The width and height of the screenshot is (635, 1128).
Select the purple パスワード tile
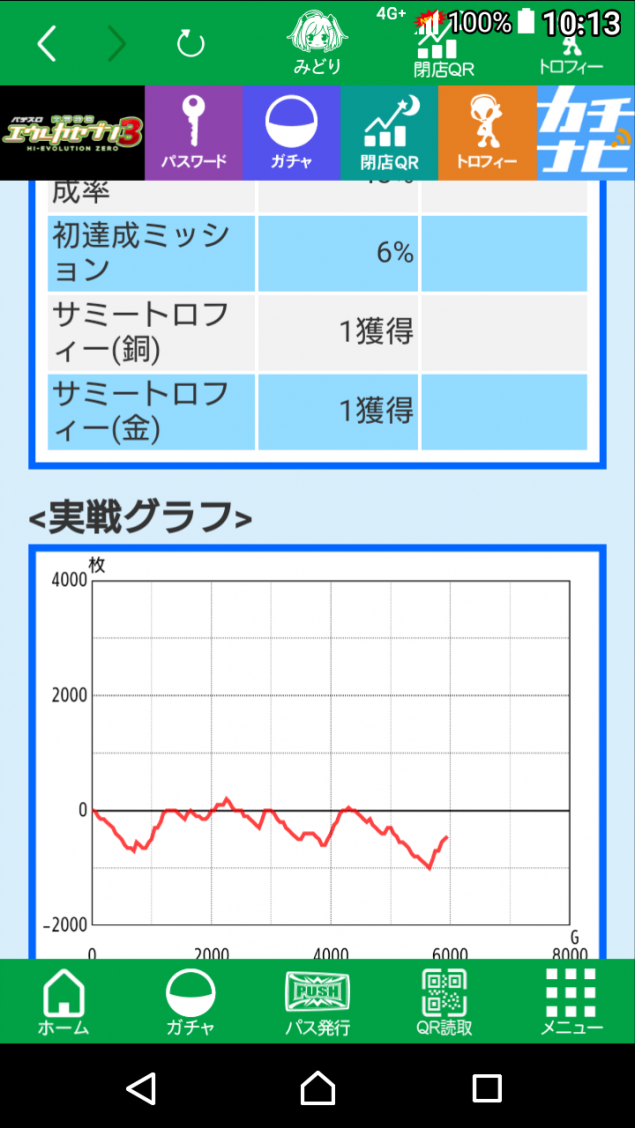point(193,133)
